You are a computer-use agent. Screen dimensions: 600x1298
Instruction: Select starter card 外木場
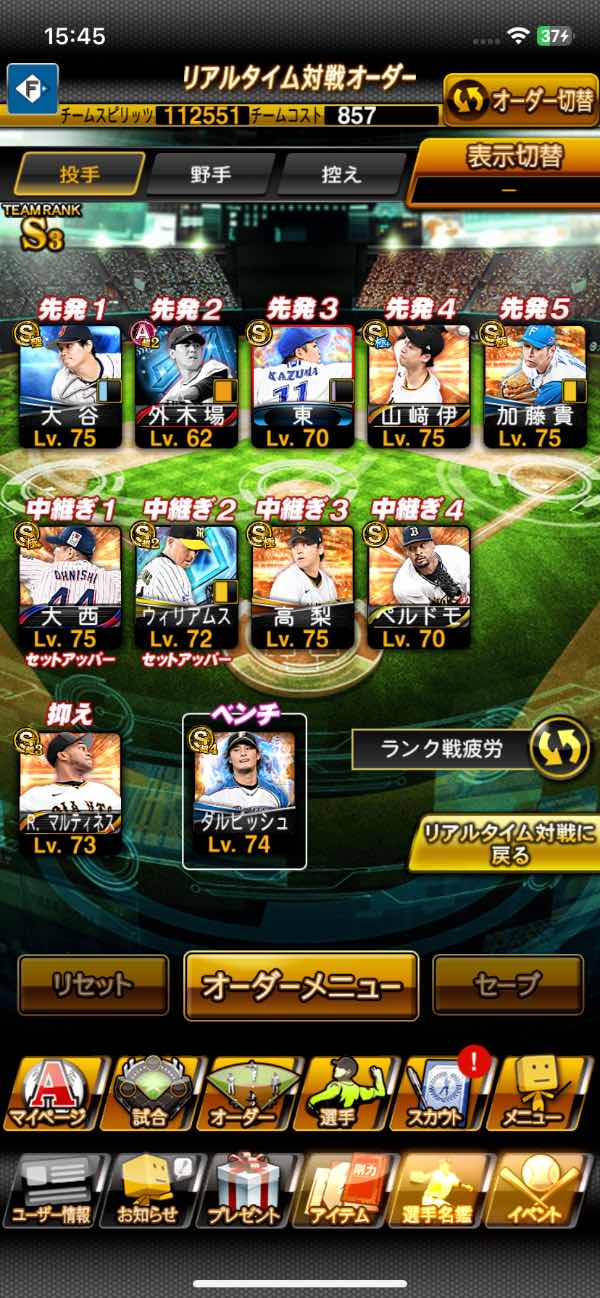tap(187, 385)
